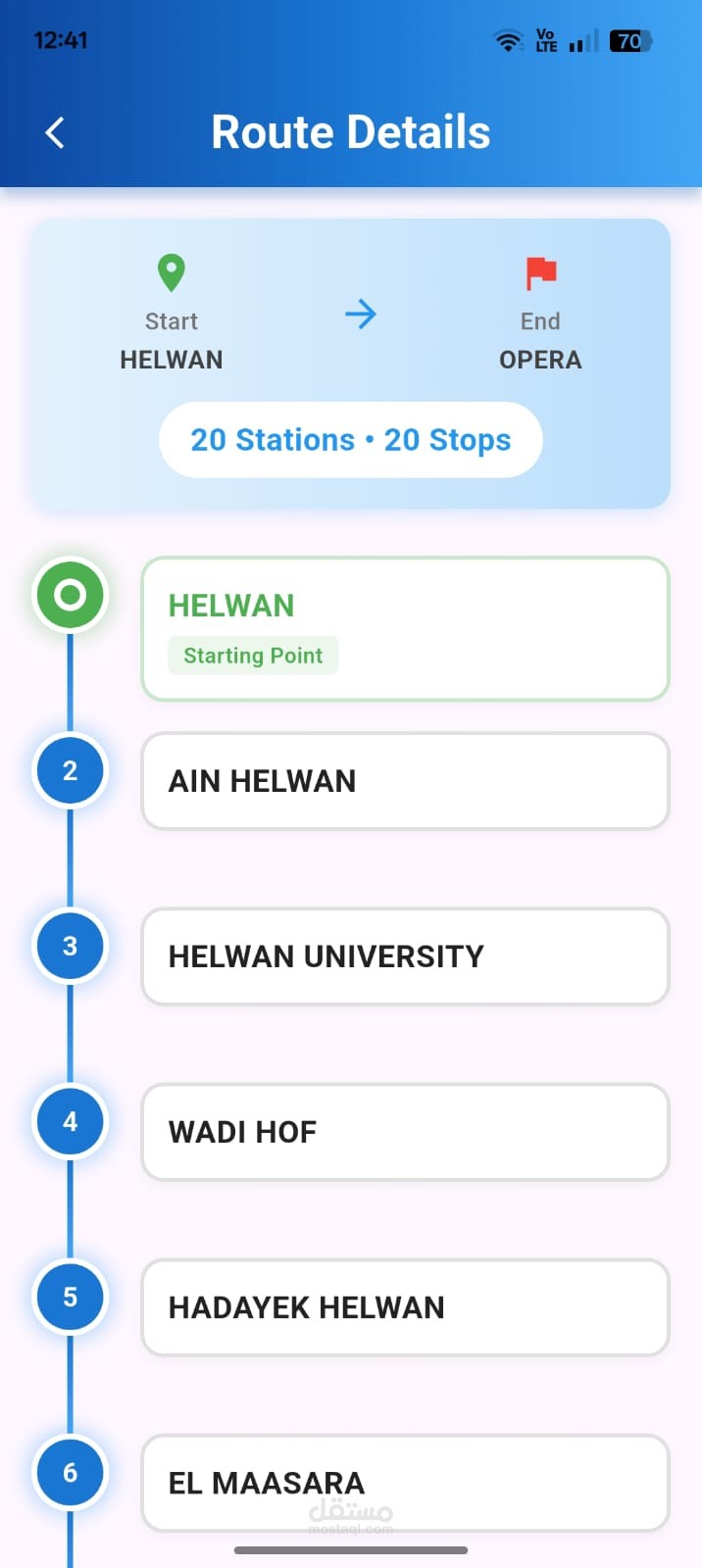702x1568 pixels.
Task: Tap the WADI HOF station
Action: pyautogui.click(x=405, y=1132)
